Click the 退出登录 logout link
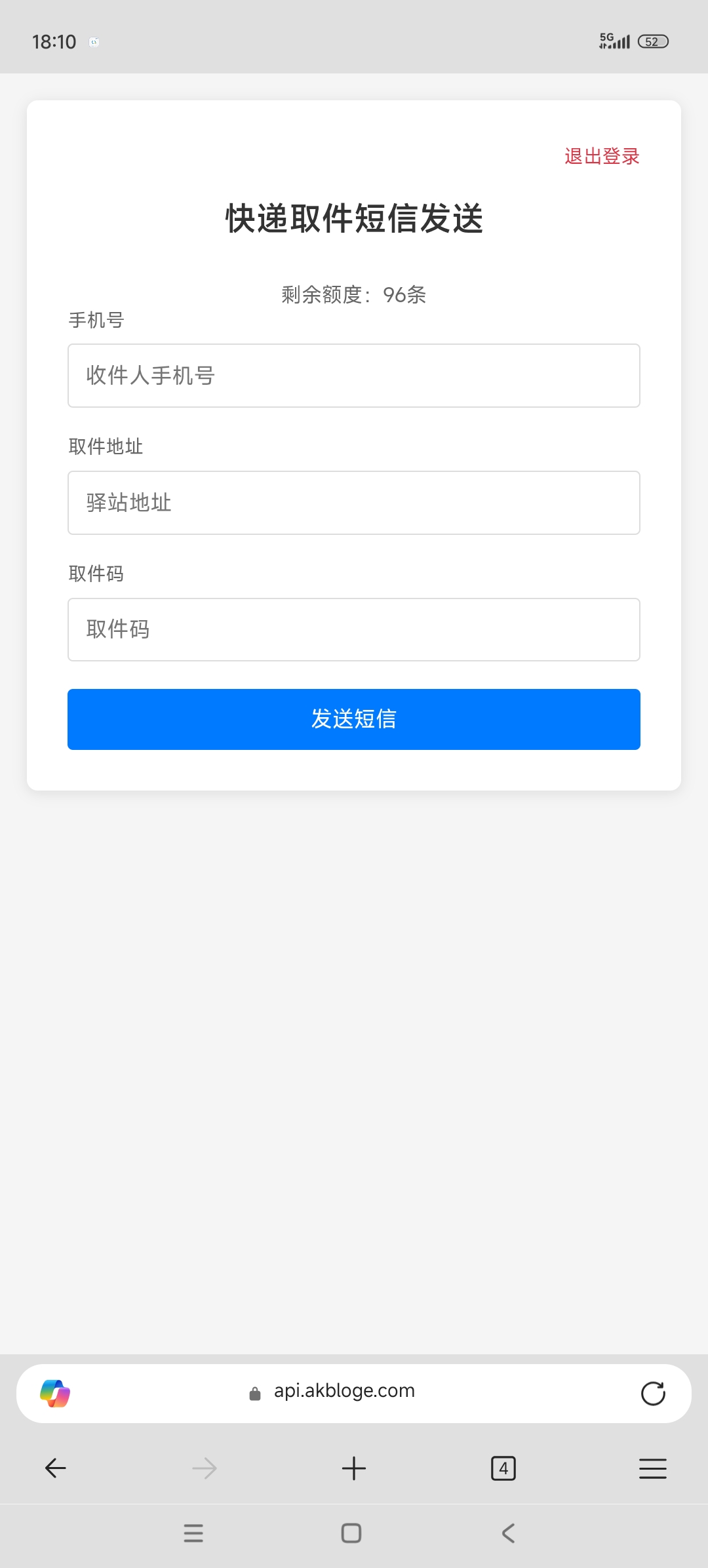The height and width of the screenshot is (1568, 708). pos(601,157)
